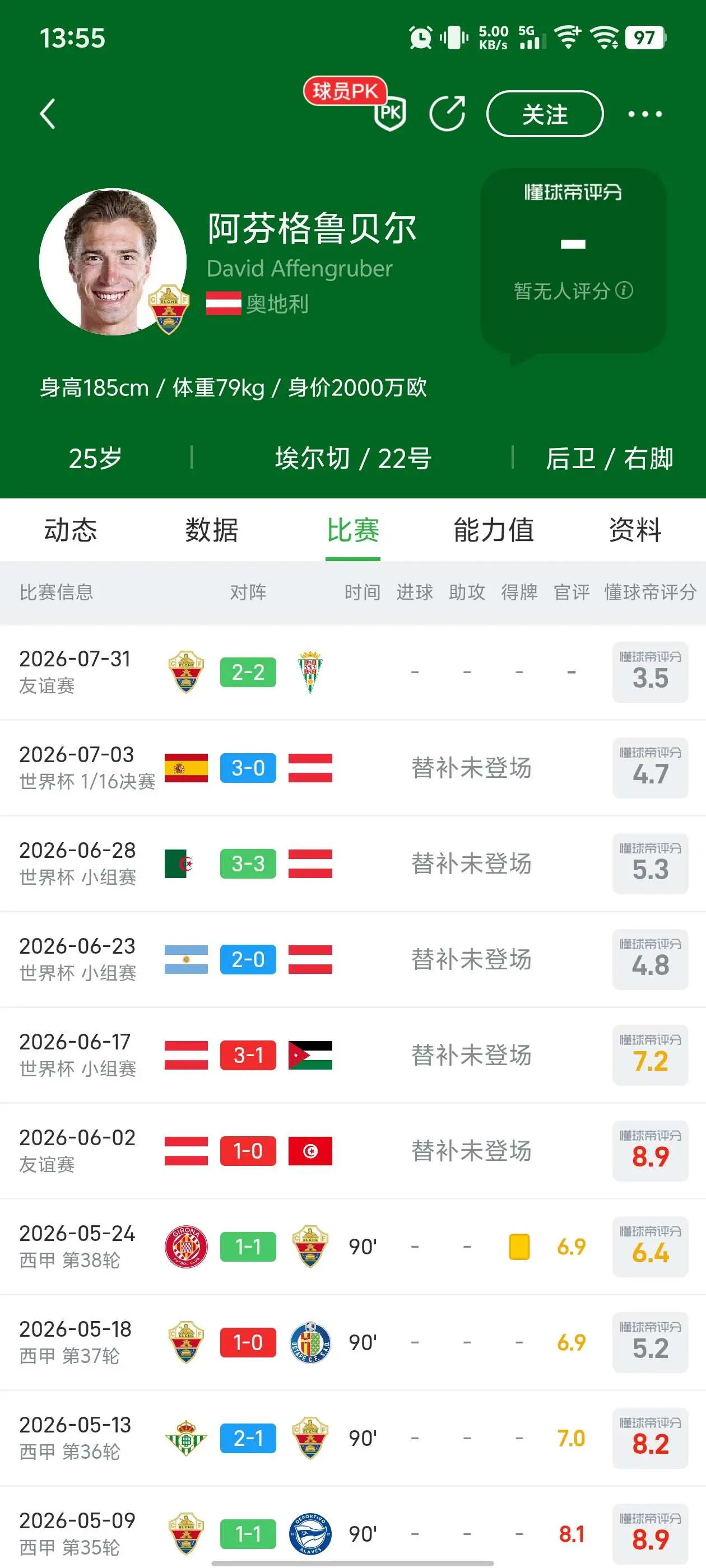
Task: Open the 2026-06-17 世界杯 3-1 match
Action: (x=352, y=1055)
